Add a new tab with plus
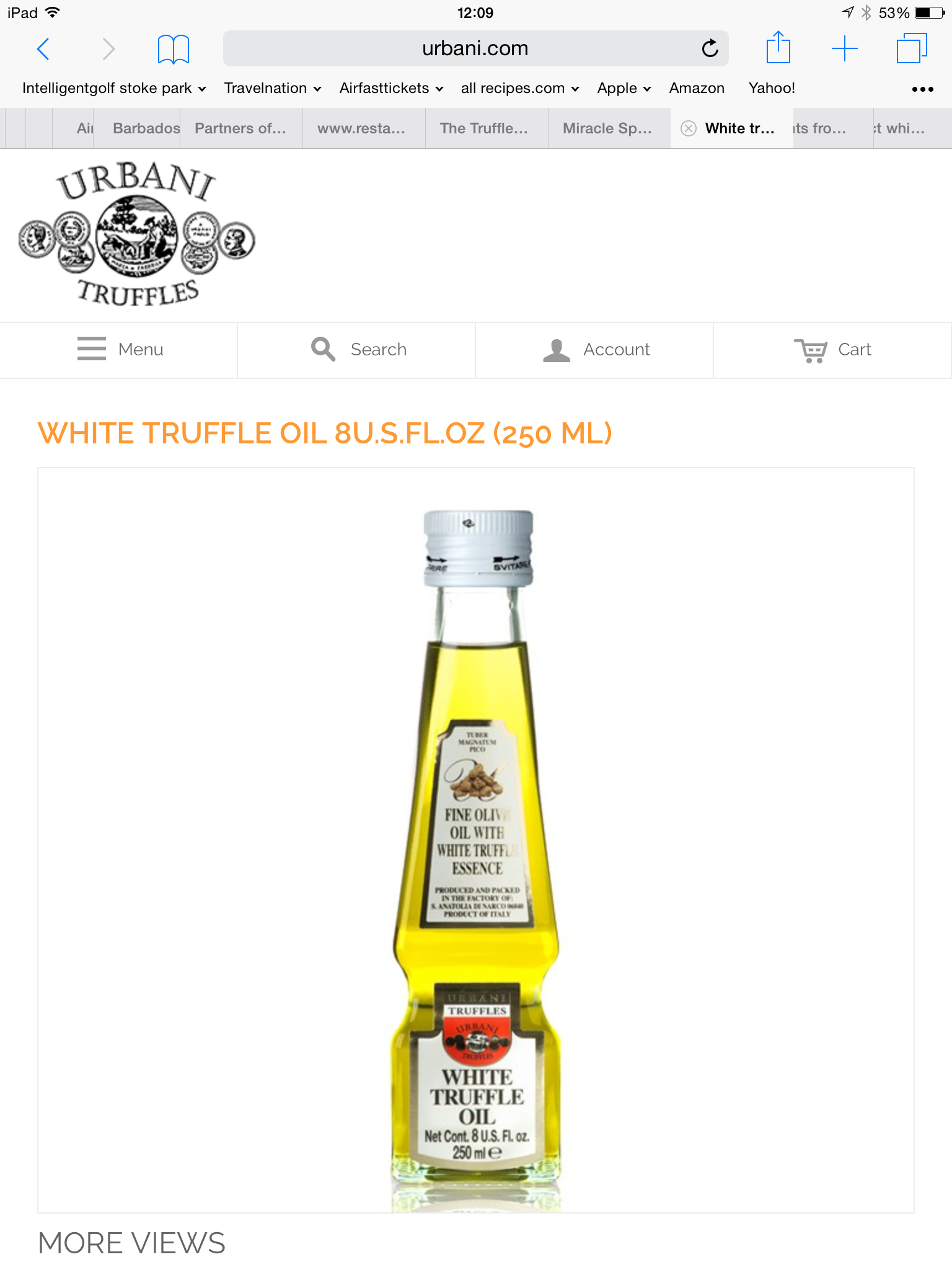 pos(844,48)
